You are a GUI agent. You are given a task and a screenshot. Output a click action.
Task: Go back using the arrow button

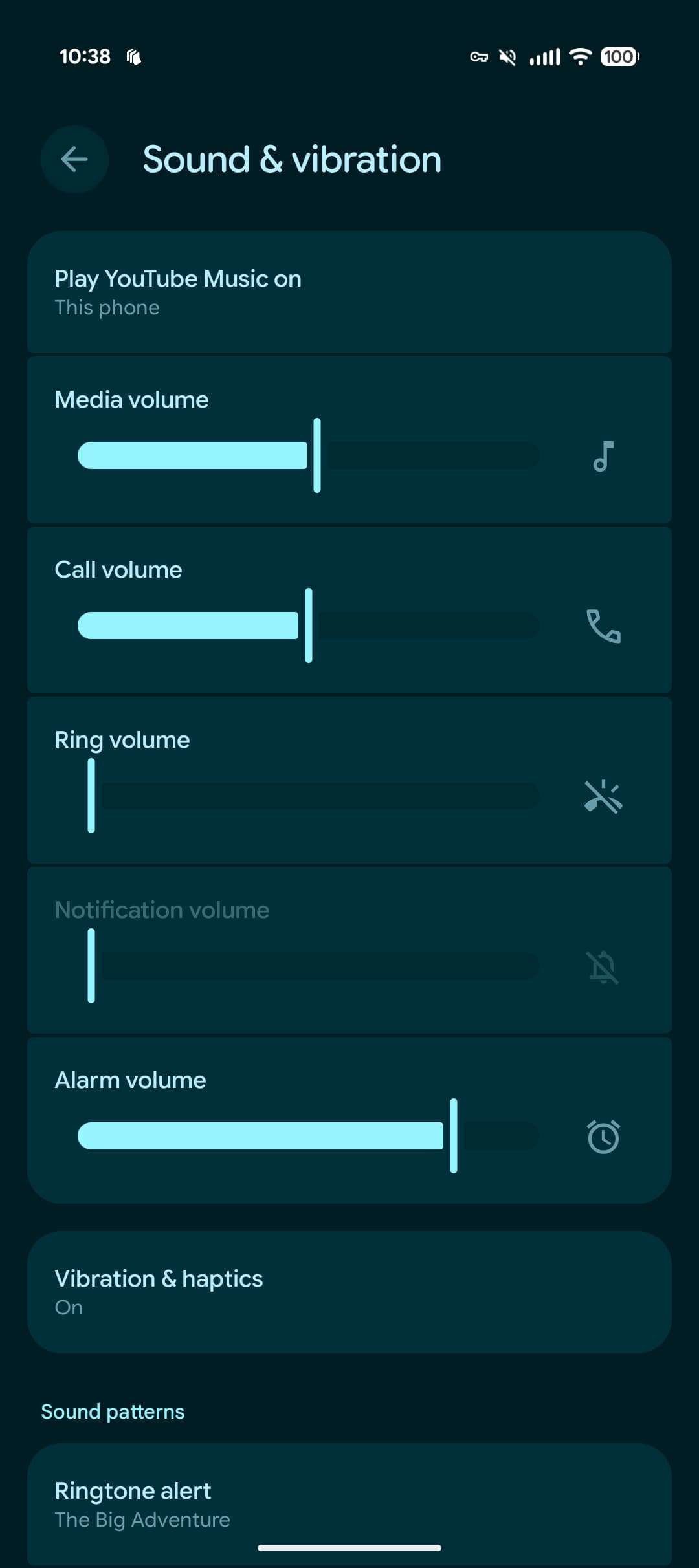(x=74, y=159)
